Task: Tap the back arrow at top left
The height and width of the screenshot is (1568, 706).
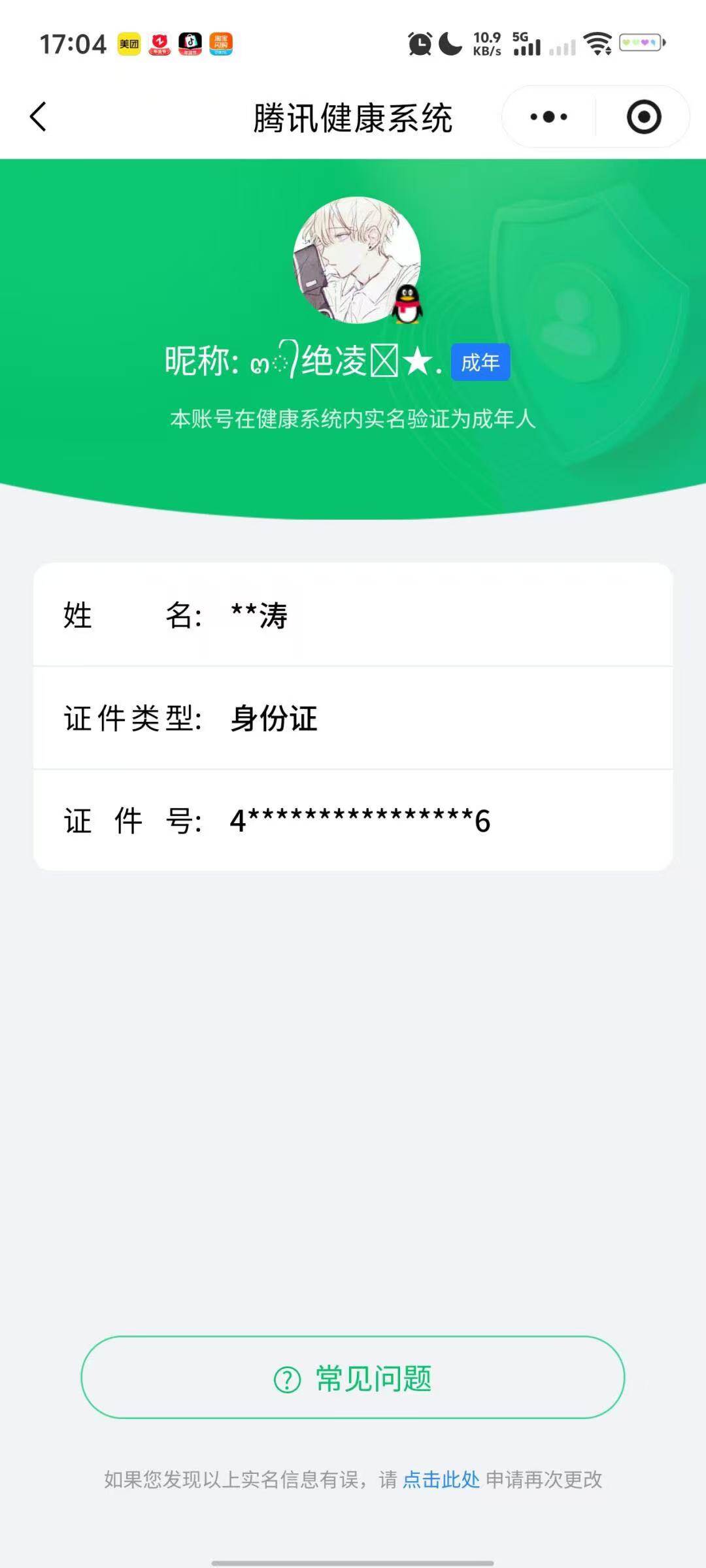Action: pos(37,115)
